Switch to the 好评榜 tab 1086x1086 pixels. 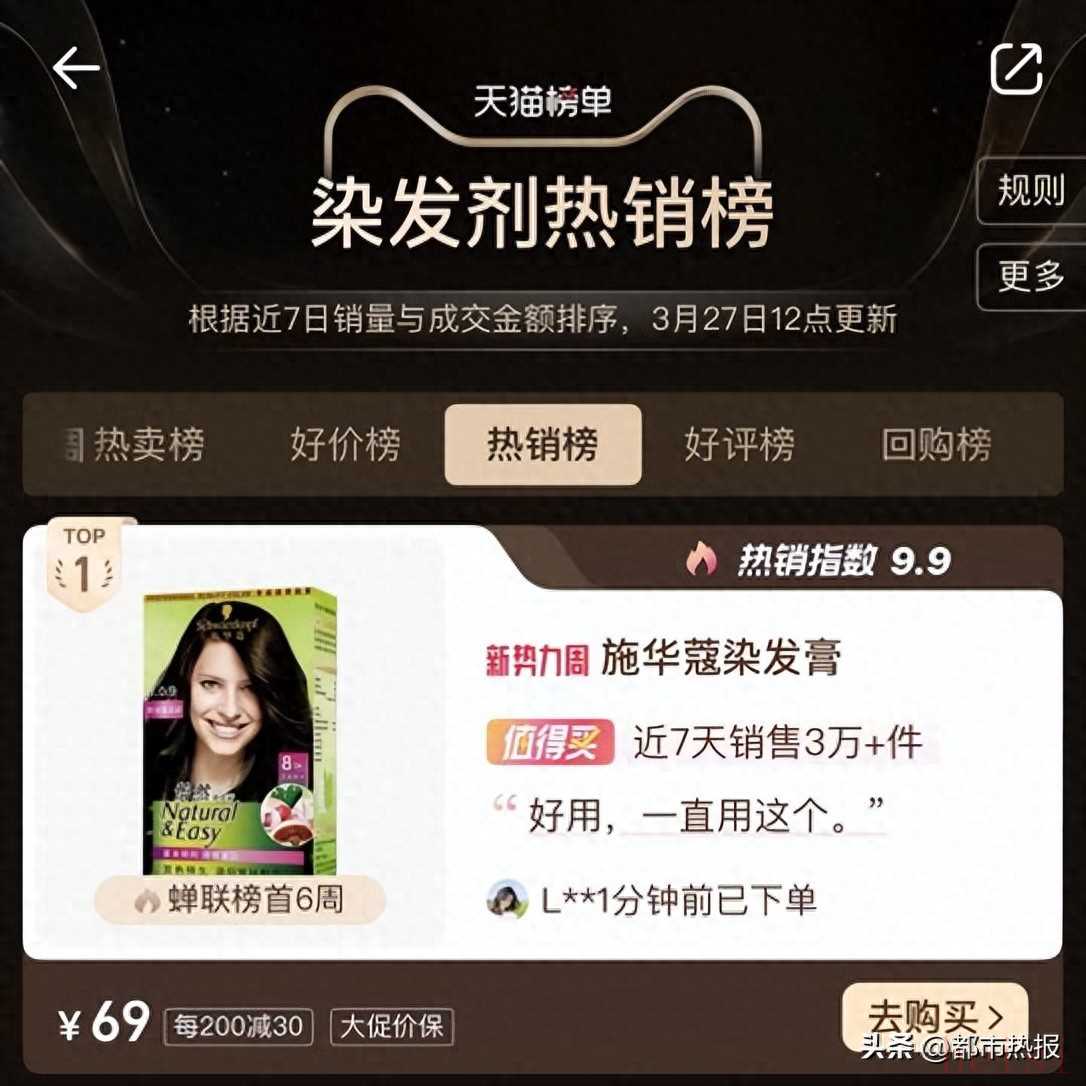(739, 445)
